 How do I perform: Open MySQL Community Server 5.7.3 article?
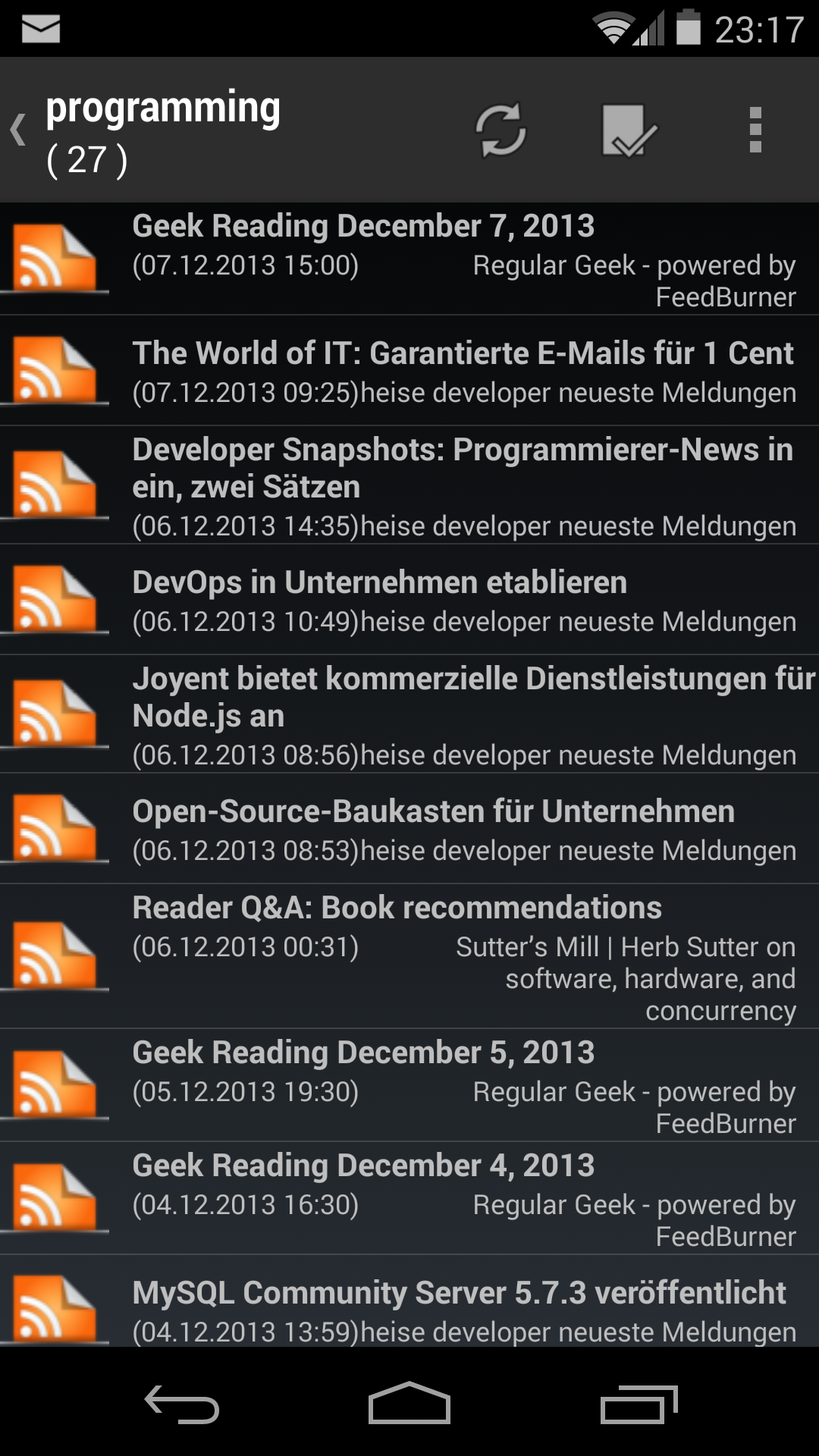(x=409, y=1301)
